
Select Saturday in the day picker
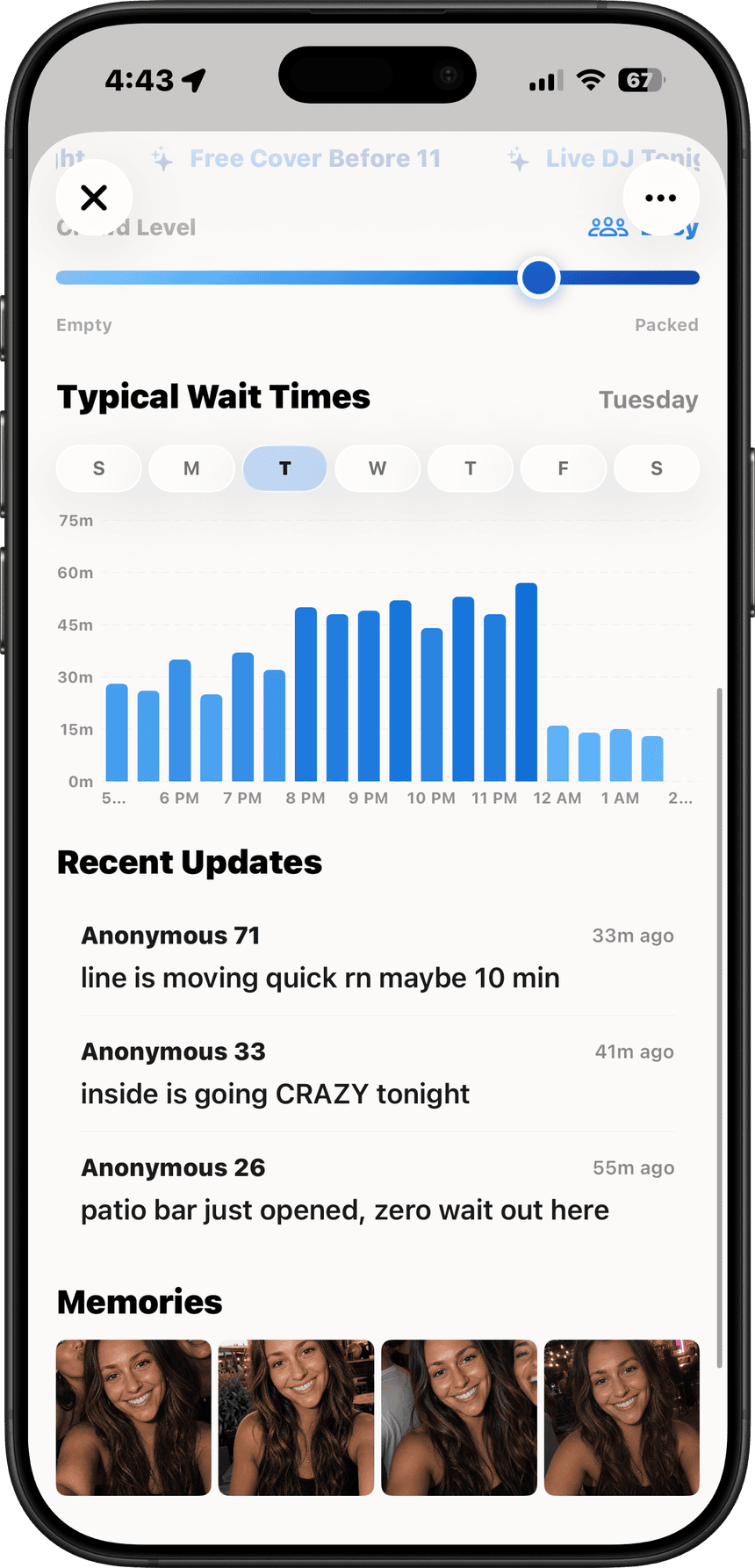pos(657,468)
